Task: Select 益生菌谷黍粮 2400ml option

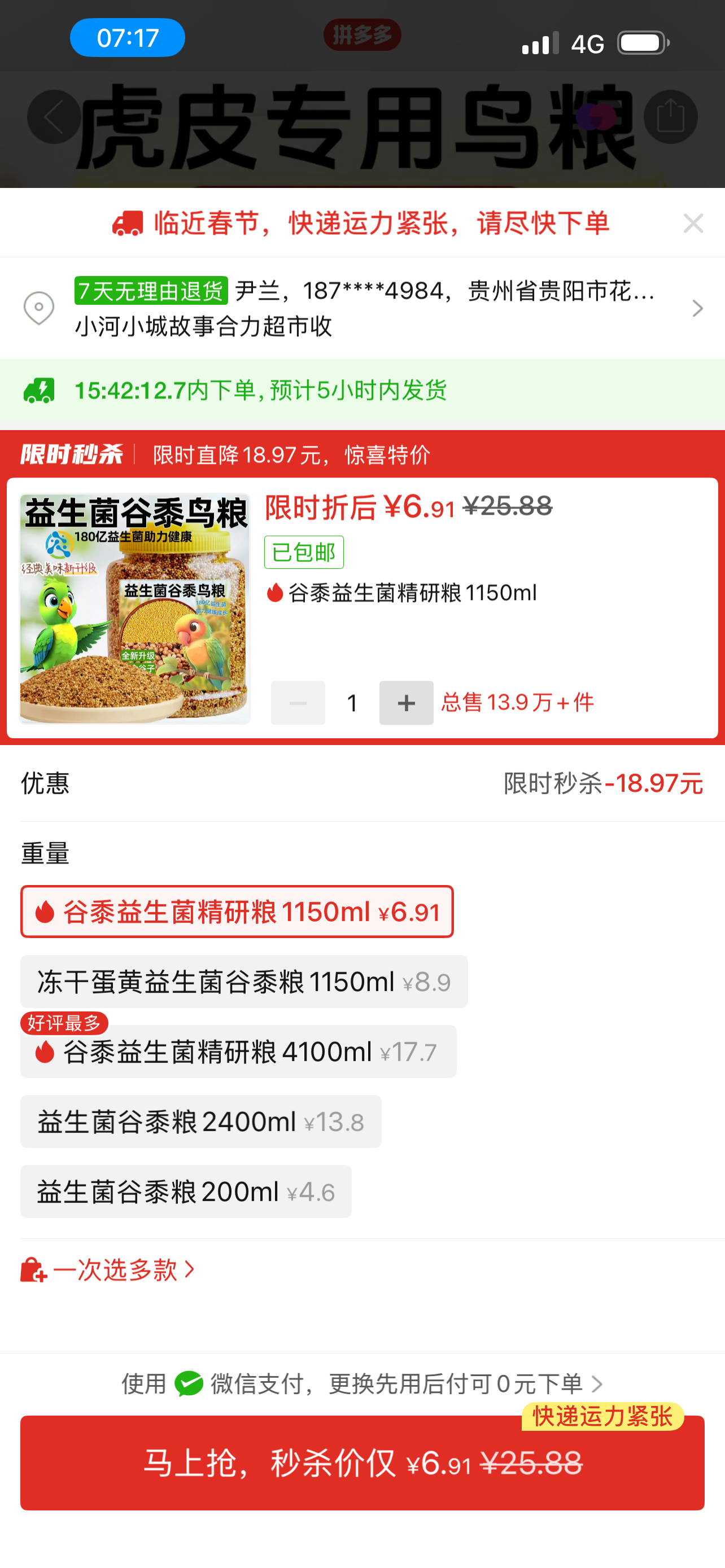Action: pos(200,1122)
